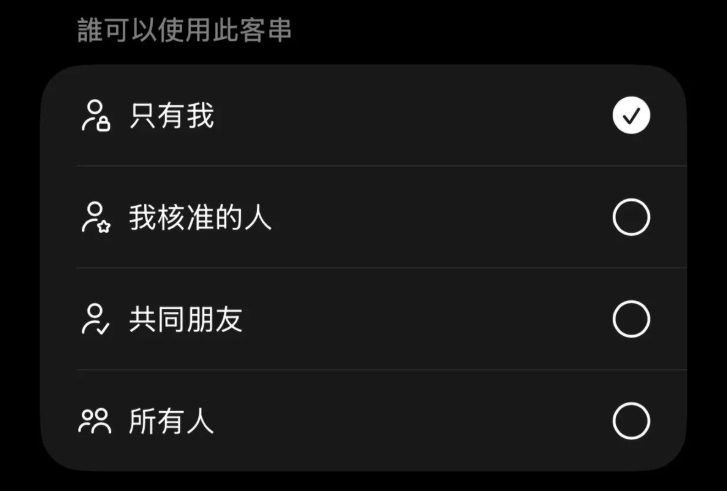The height and width of the screenshot is (491, 727).
Task: Select the 共同朋友 option
Action: (631, 319)
